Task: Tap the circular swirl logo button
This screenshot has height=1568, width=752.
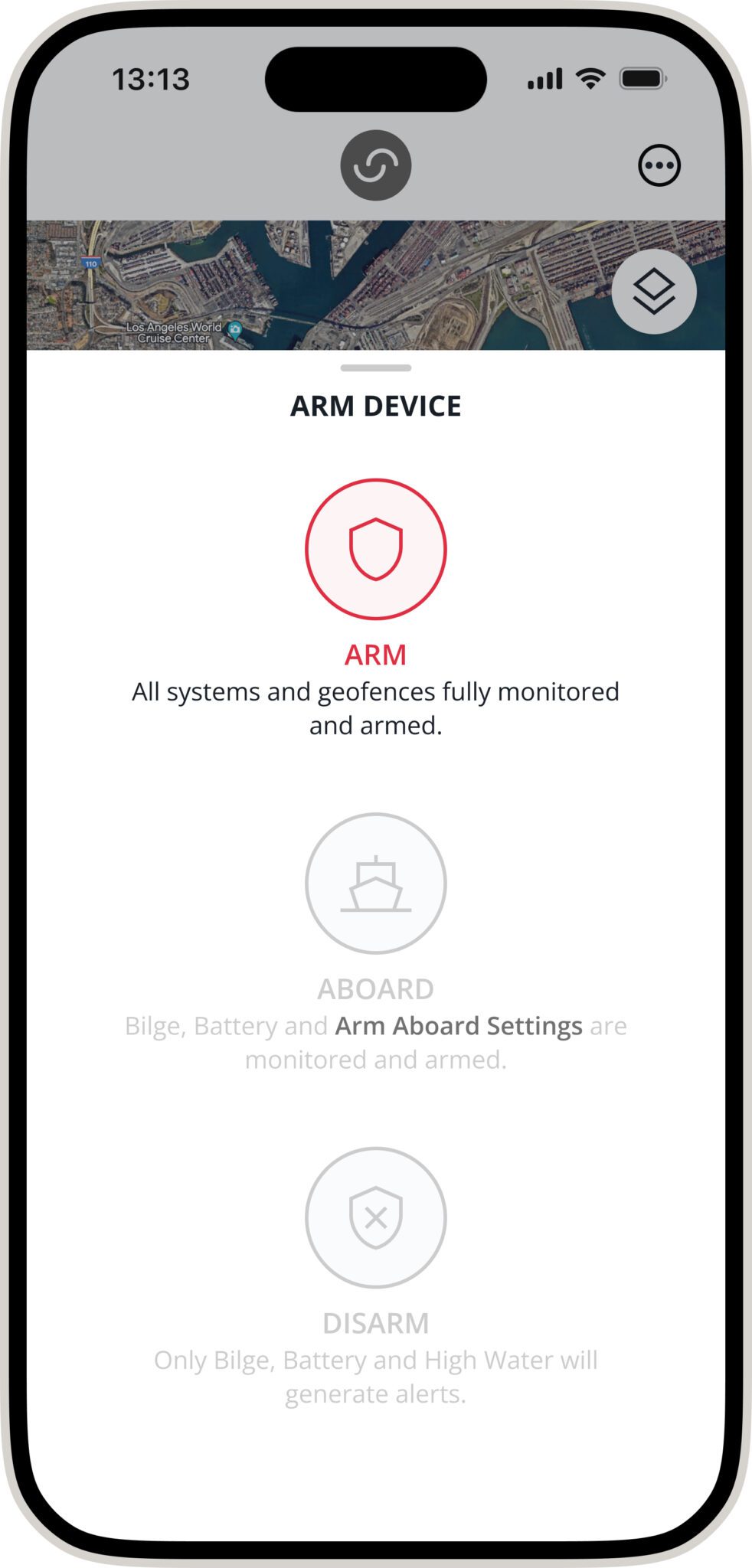Action: coord(375,165)
